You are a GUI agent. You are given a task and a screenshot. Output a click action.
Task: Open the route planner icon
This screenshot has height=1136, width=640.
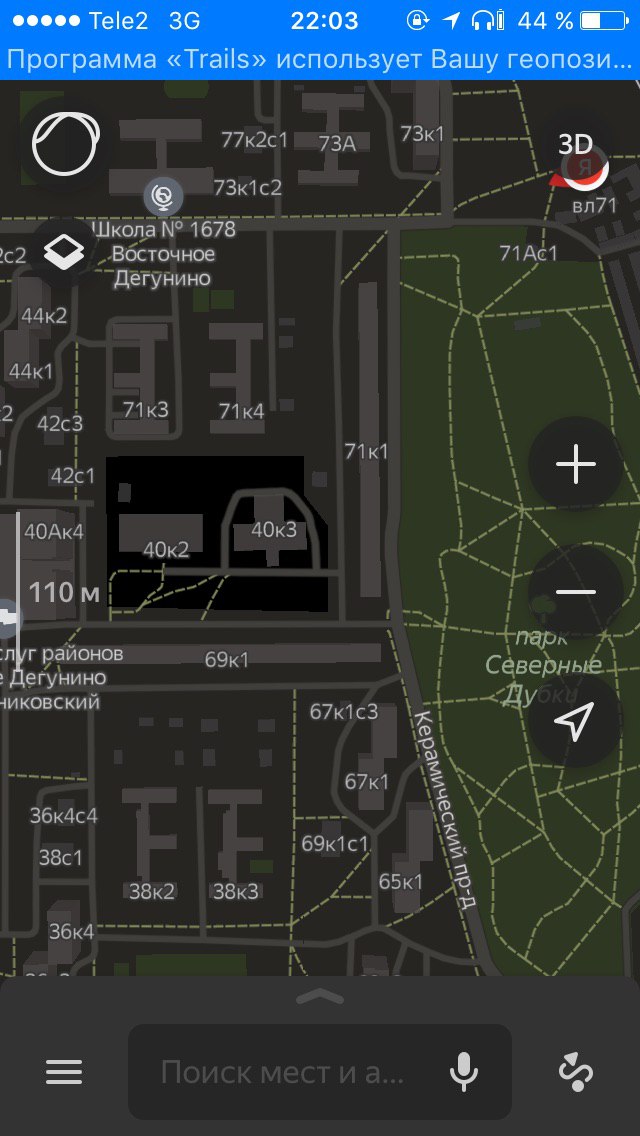tap(575, 1072)
